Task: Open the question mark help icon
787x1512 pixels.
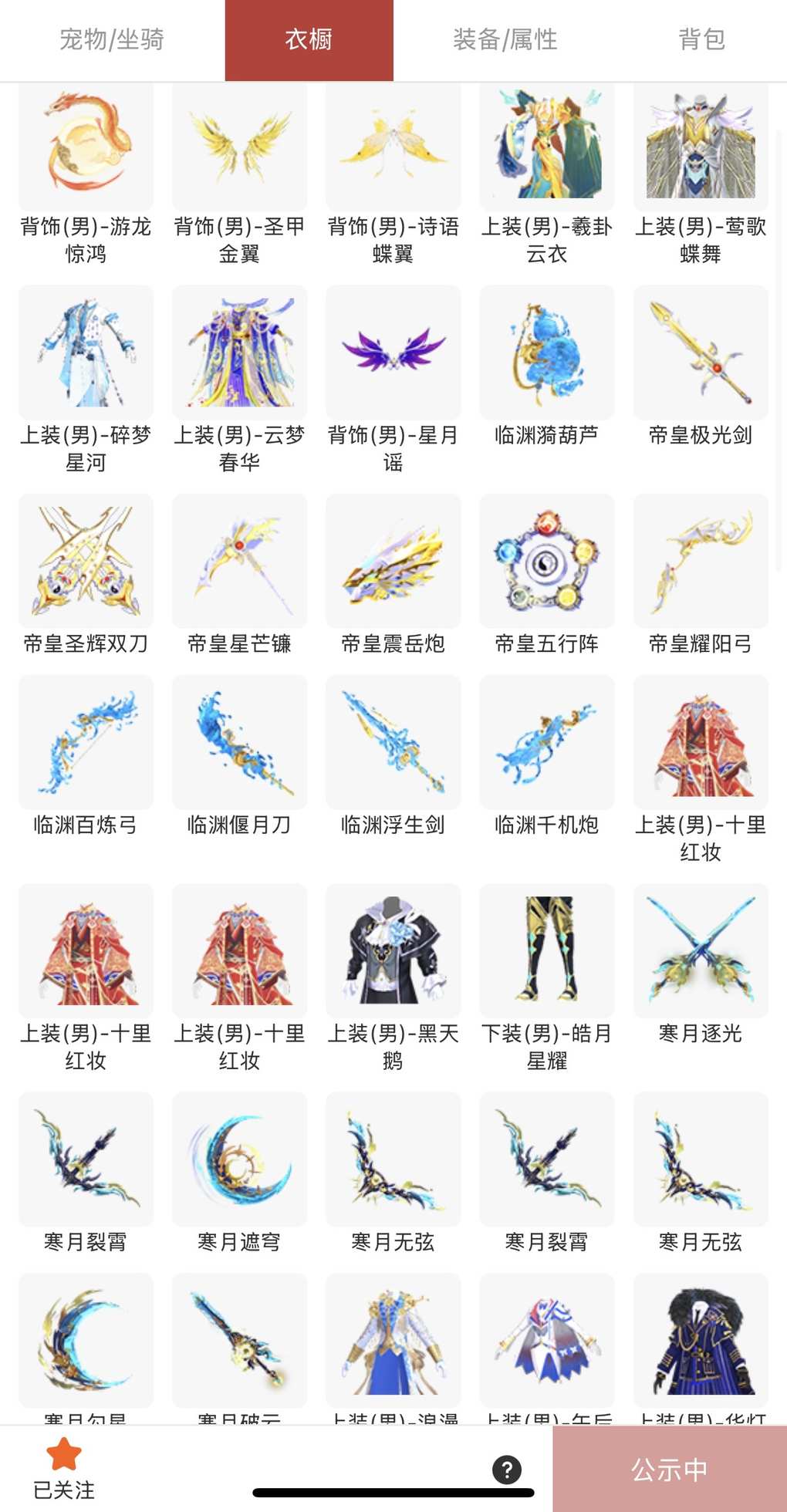Action: (507, 1470)
